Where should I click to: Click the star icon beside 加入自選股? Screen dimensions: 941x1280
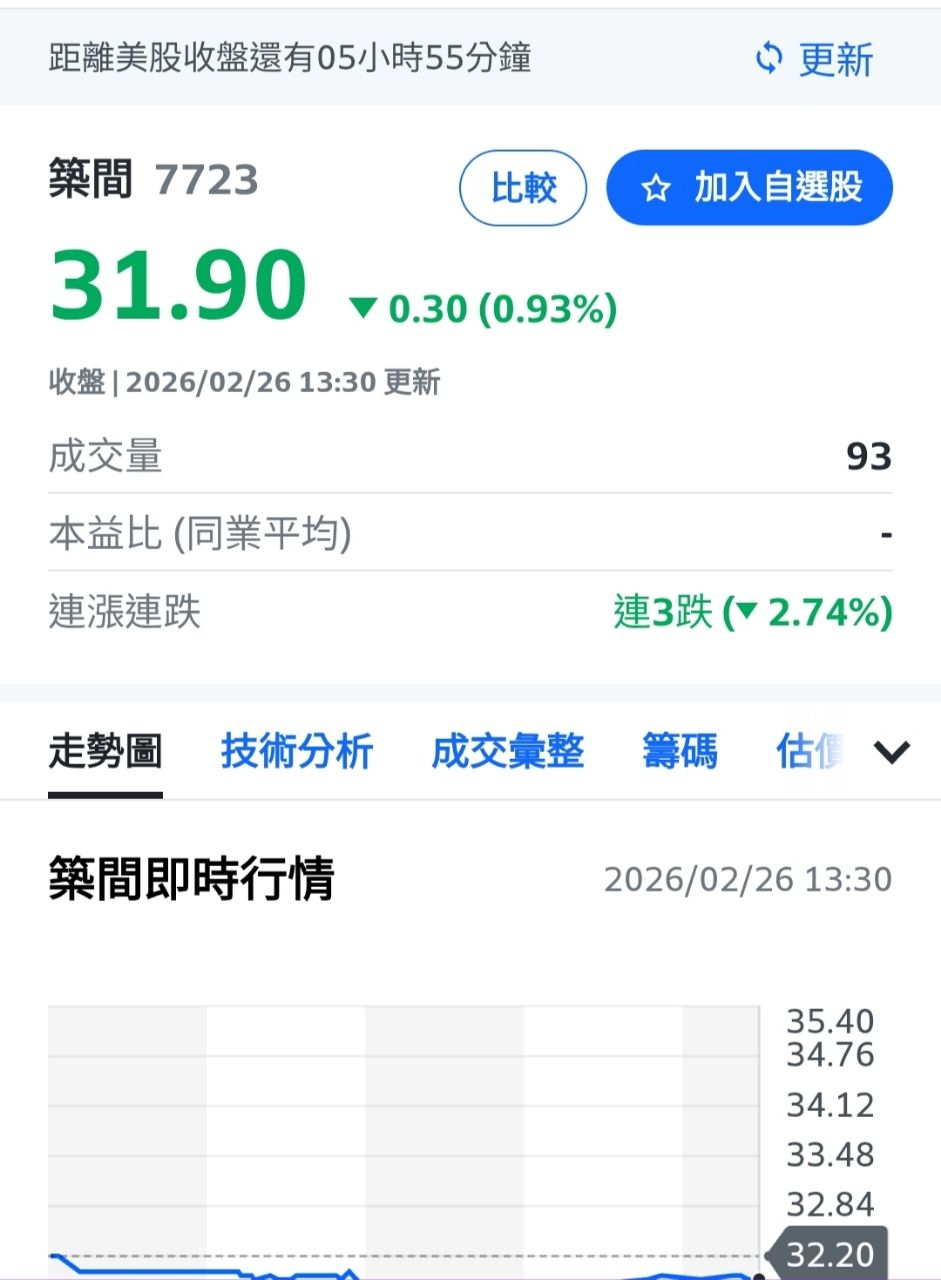point(655,187)
